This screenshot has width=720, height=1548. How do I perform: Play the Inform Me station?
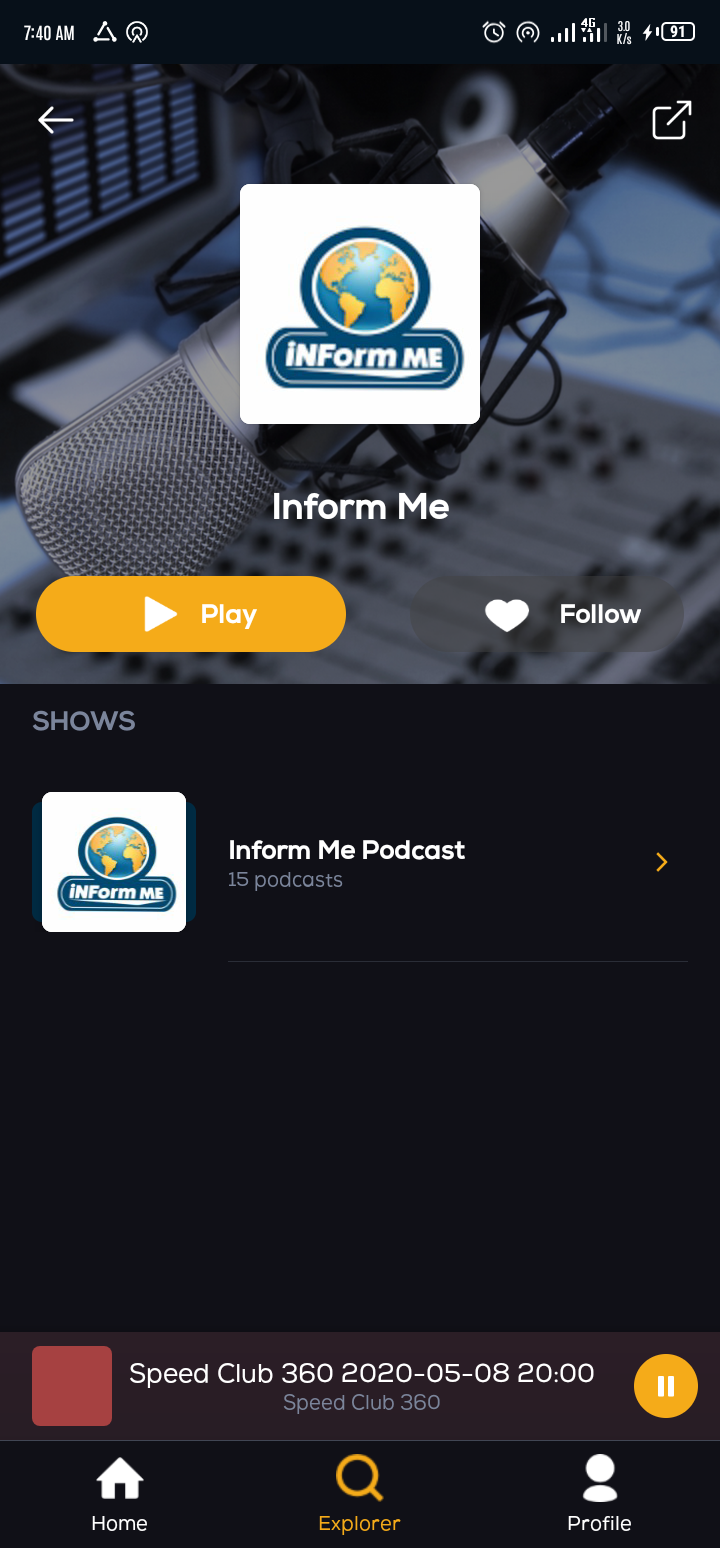coord(191,614)
